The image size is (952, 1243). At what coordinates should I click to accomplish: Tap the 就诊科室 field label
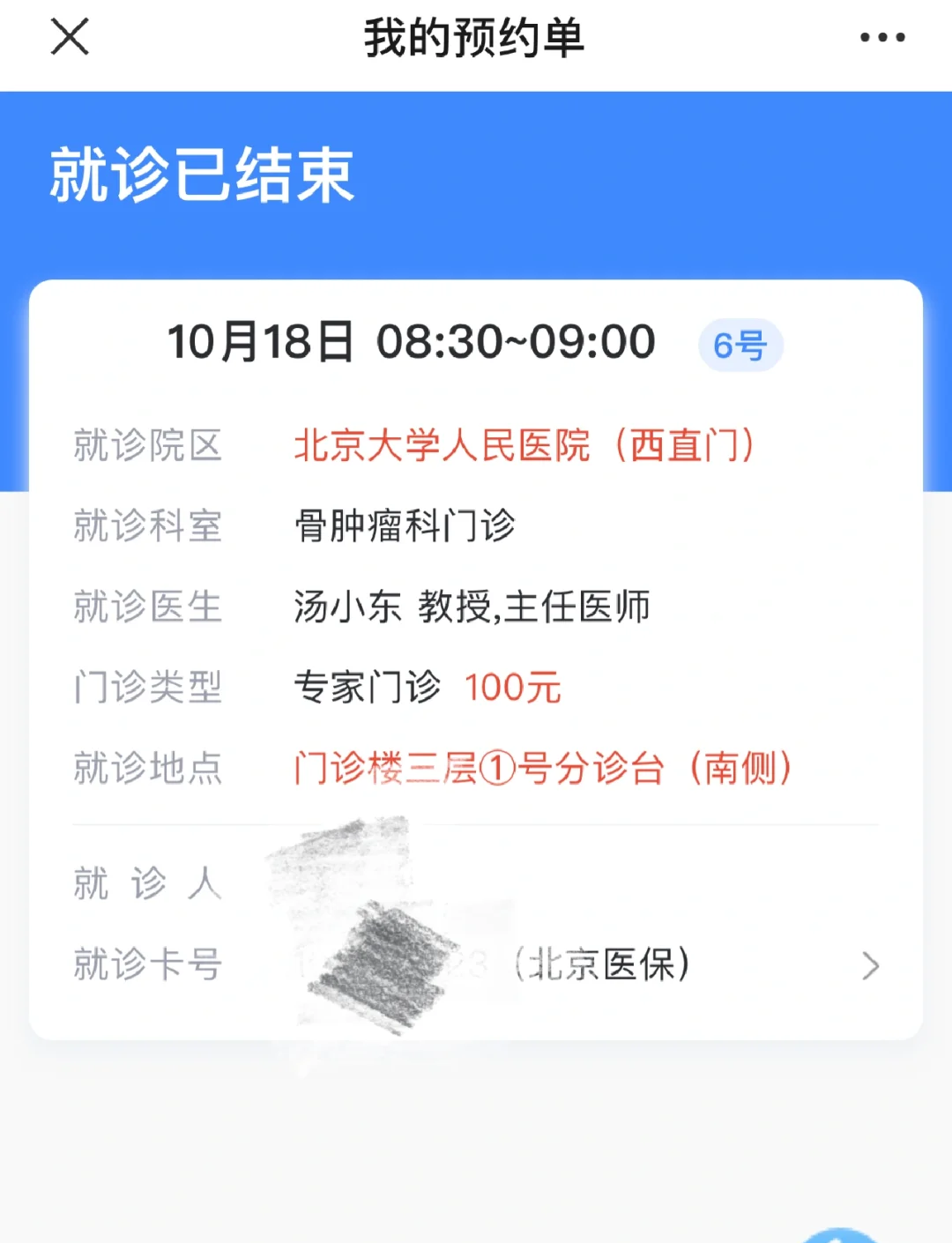point(147,525)
